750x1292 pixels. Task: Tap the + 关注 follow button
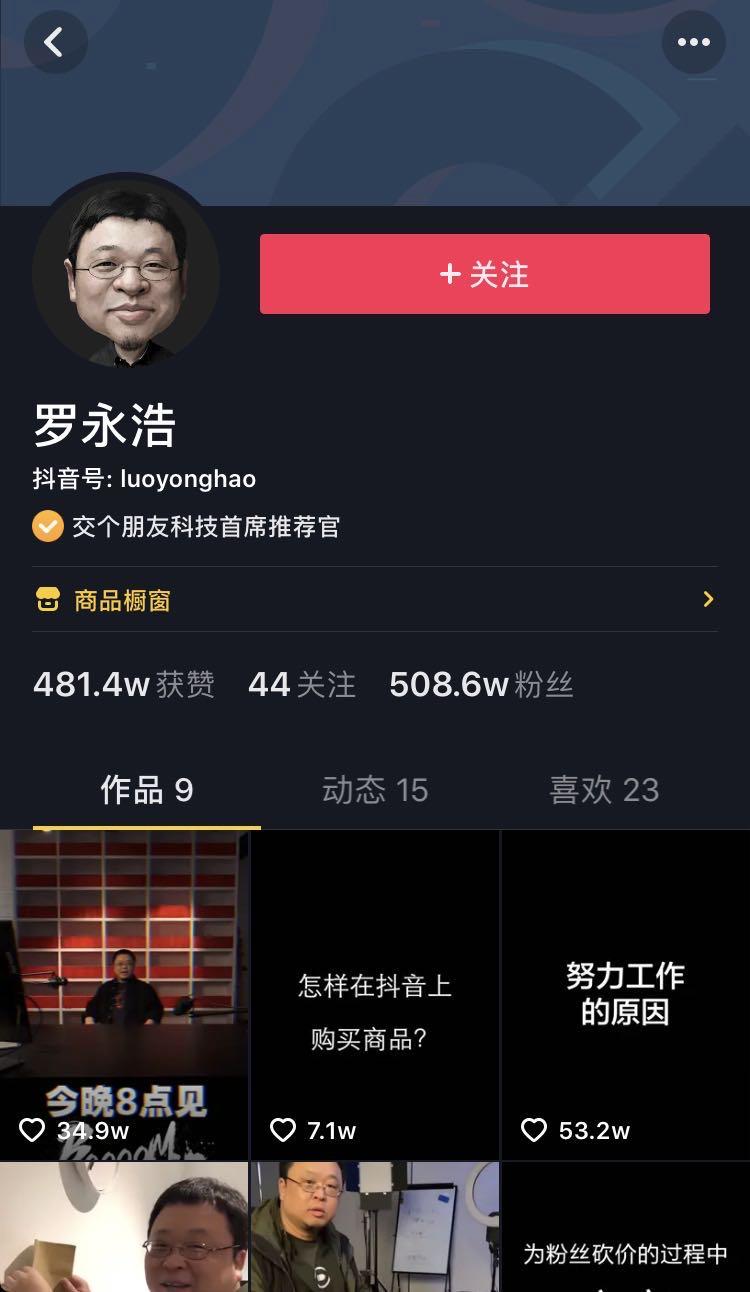pos(484,274)
